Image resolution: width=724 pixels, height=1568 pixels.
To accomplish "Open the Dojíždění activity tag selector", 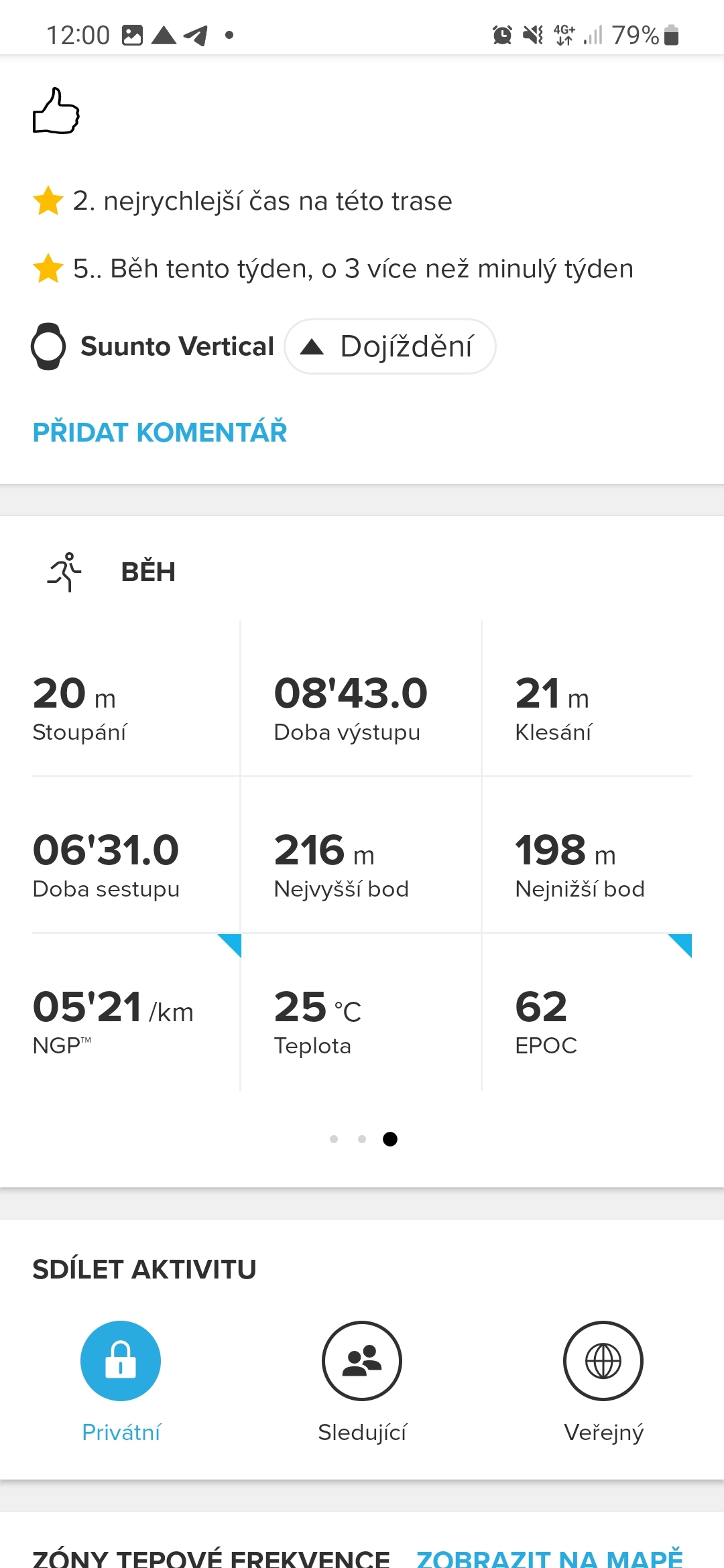I will [x=391, y=346].
